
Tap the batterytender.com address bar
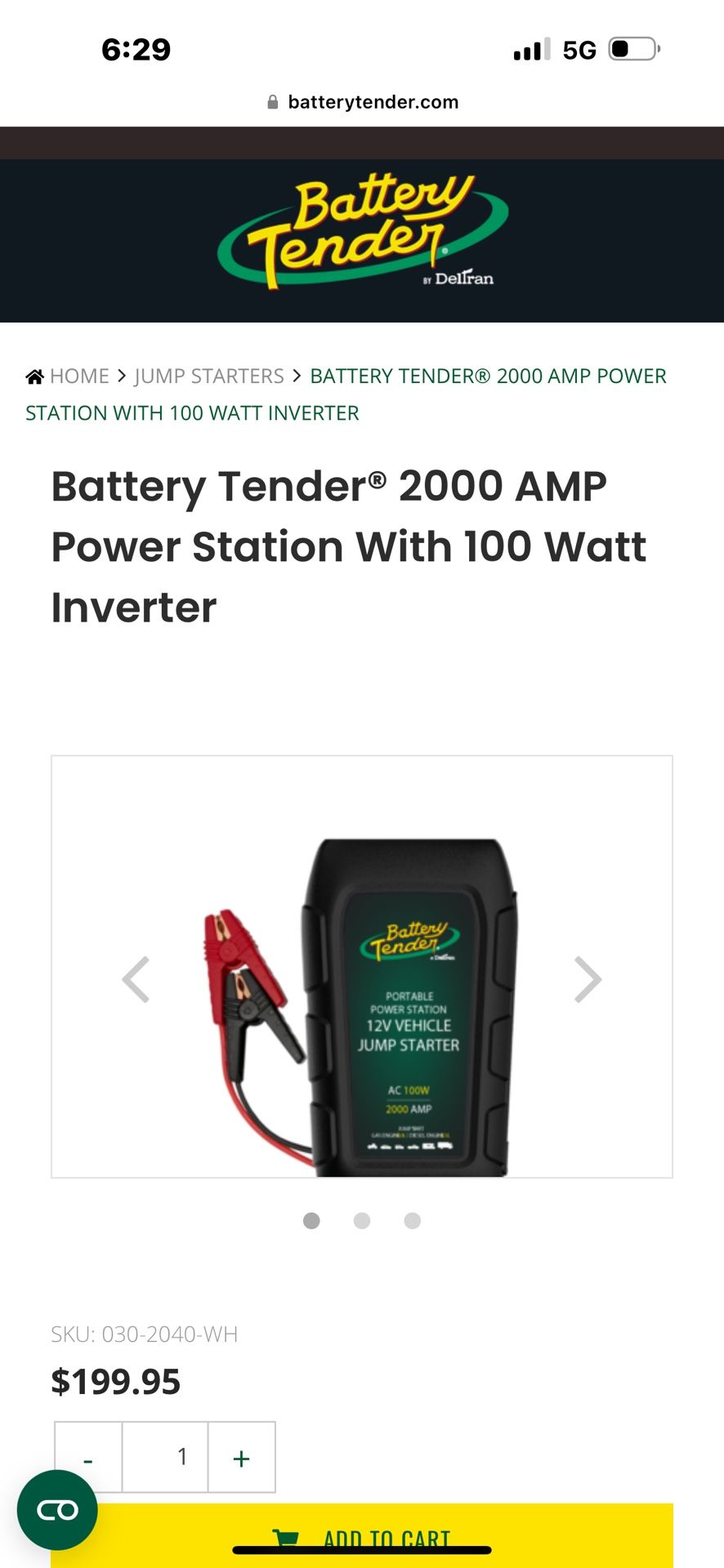[x=362, y=102]
